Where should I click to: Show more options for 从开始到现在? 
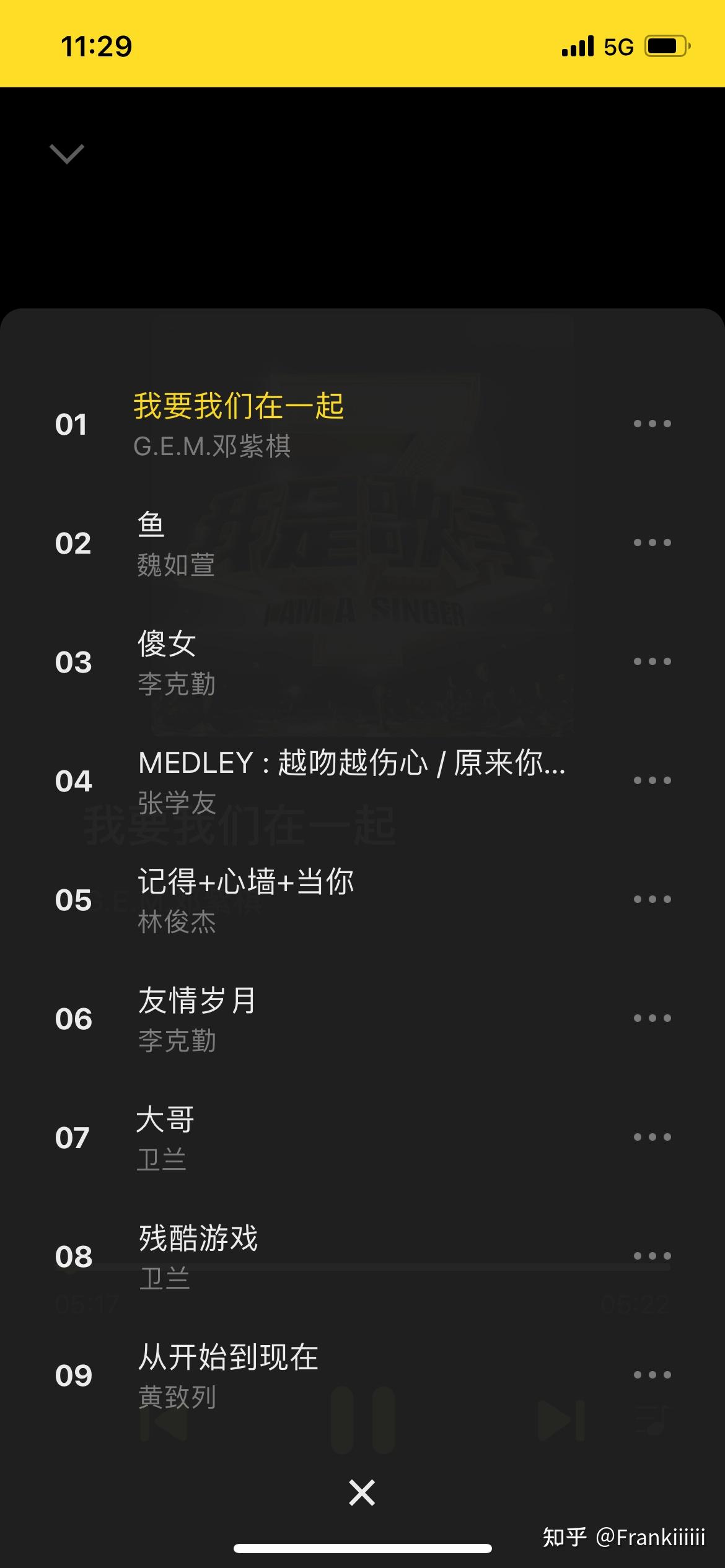click(x=652, y=1375)
